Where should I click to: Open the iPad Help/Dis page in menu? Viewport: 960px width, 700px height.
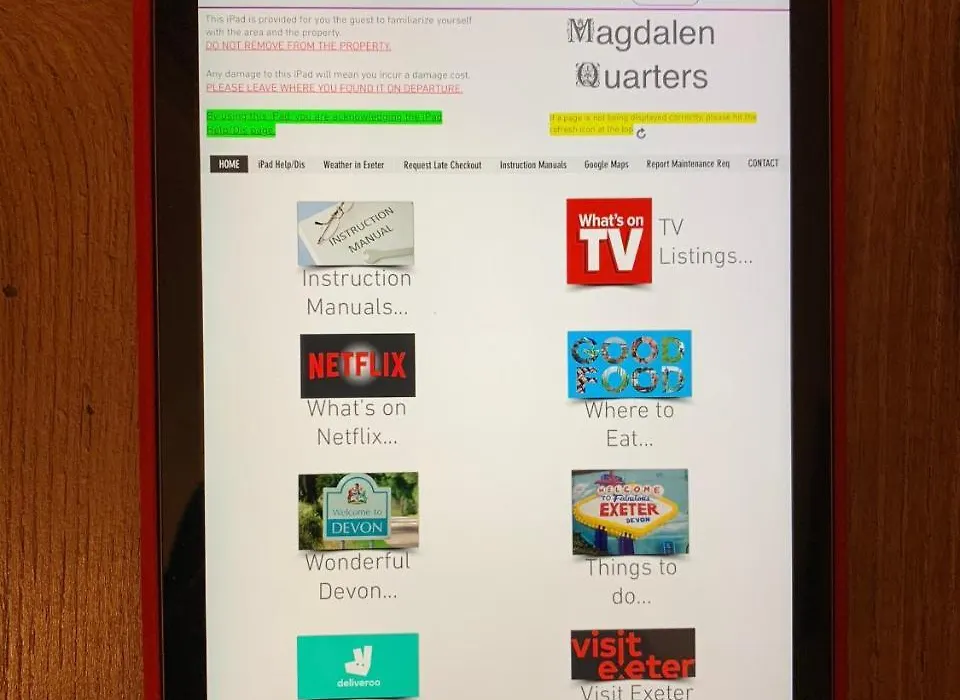pos(281,164)
